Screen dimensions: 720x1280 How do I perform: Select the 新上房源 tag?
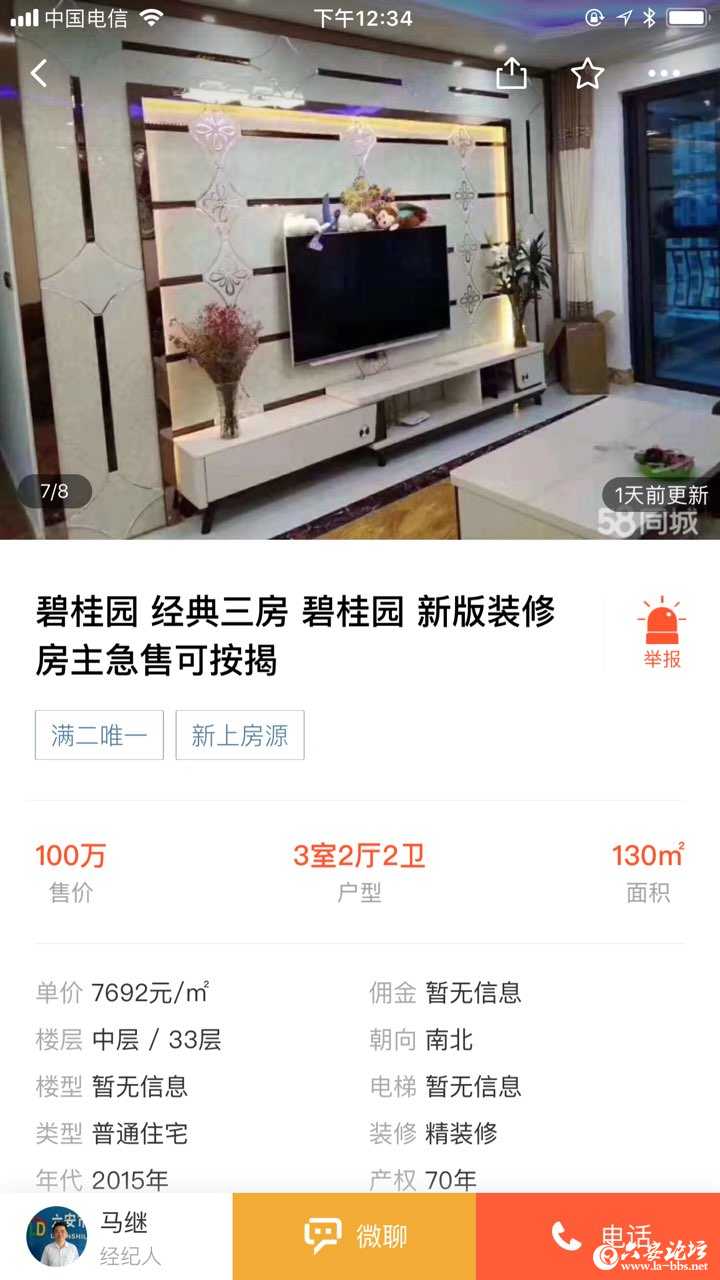pyautogui.click(x=240, y=736)
